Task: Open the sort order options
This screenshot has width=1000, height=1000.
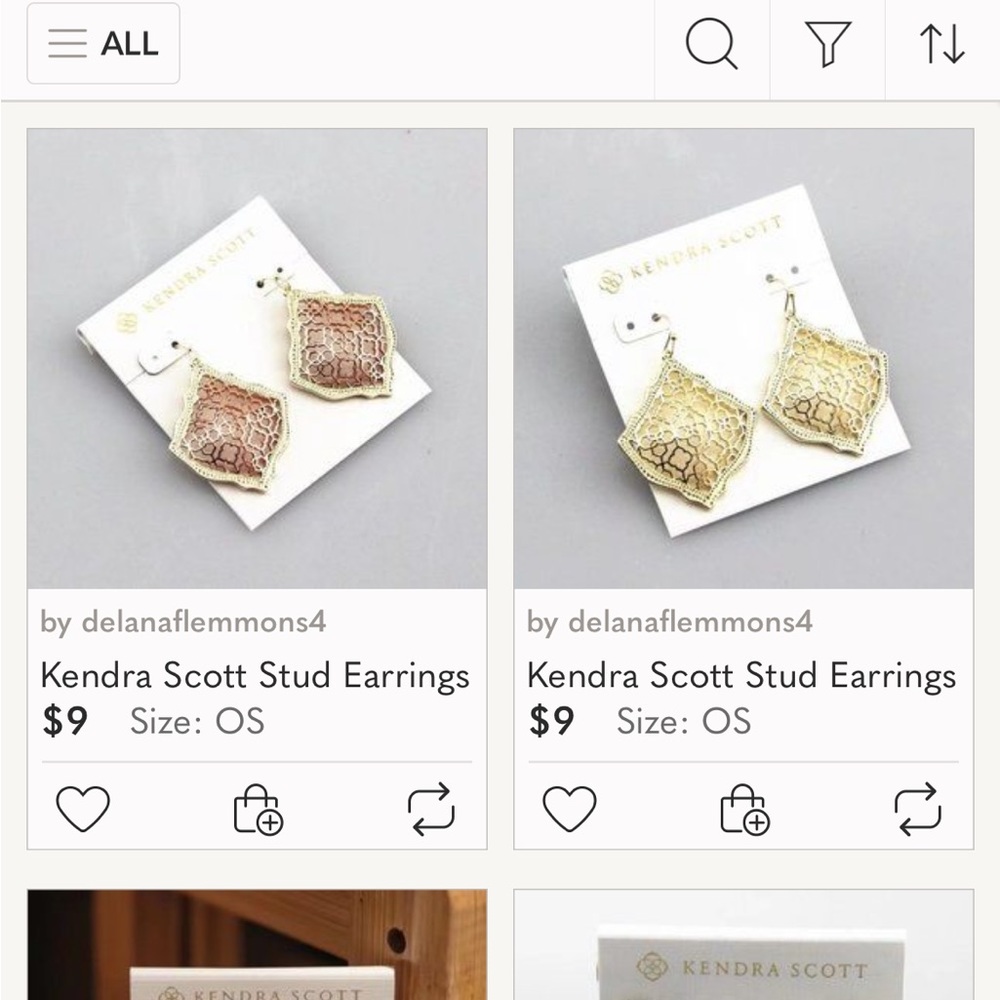Action: pos(941,45)
